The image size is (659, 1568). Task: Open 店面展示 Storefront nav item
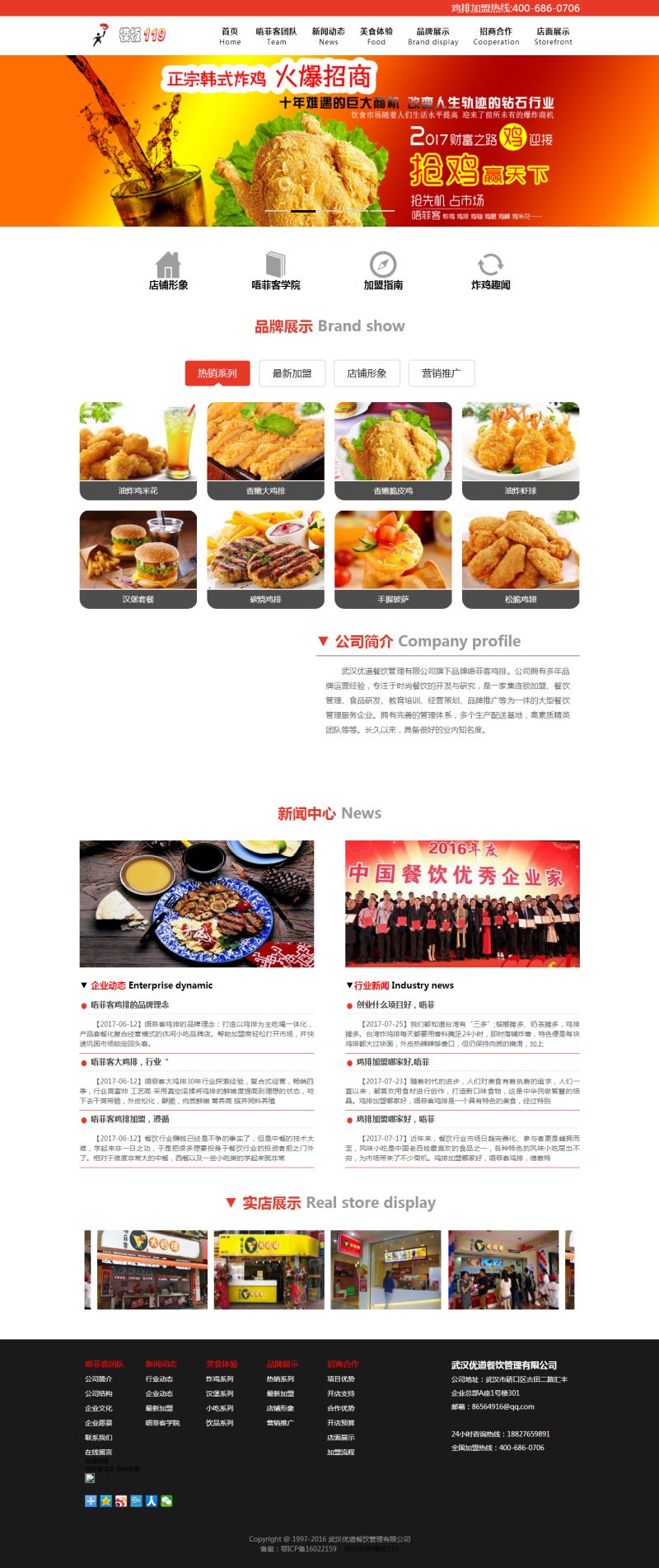point(553,36)
